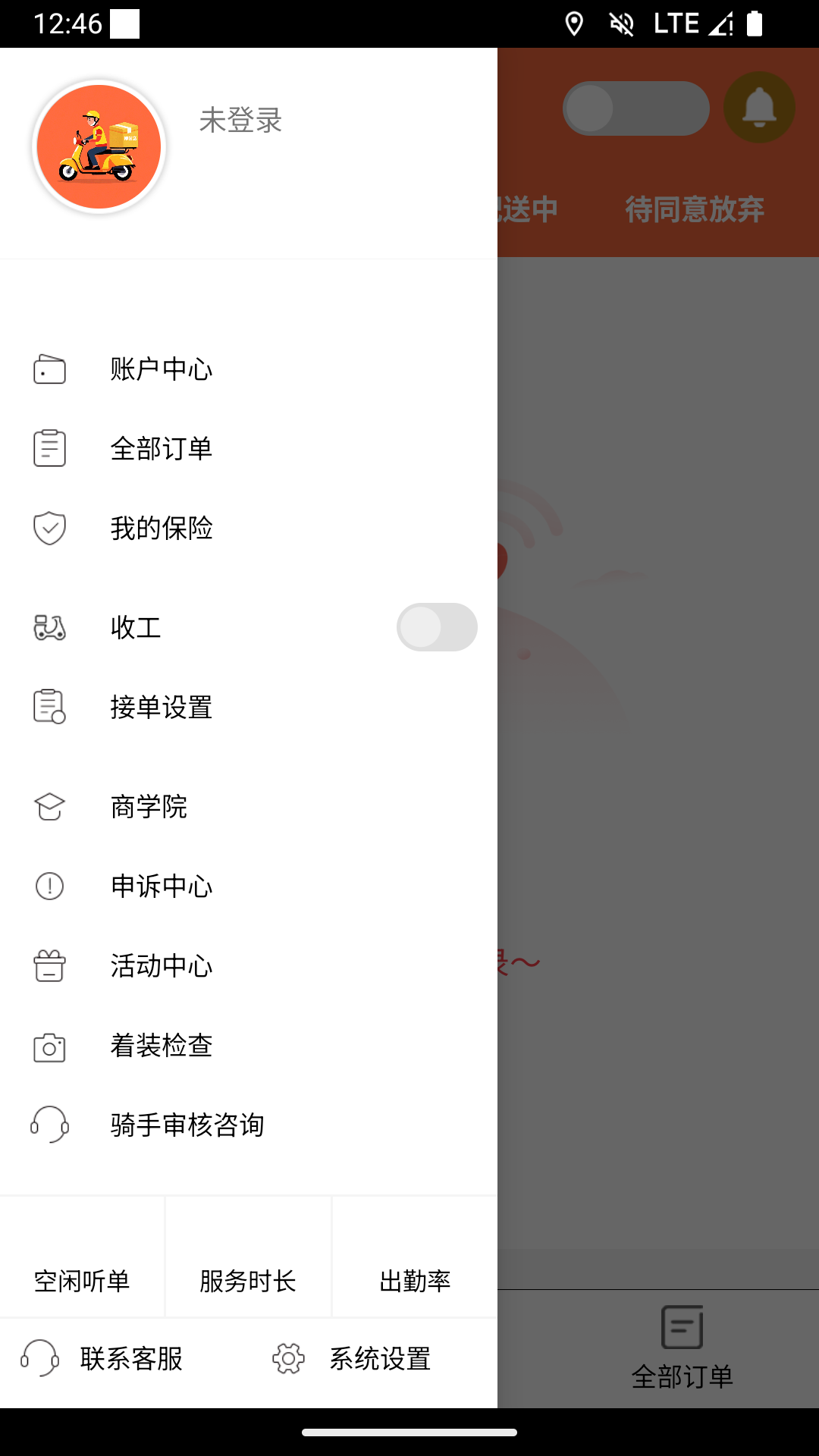This screenshot has width=819, height=1456.
Task: View the 出勤率 statistic
Action: 415,1282
